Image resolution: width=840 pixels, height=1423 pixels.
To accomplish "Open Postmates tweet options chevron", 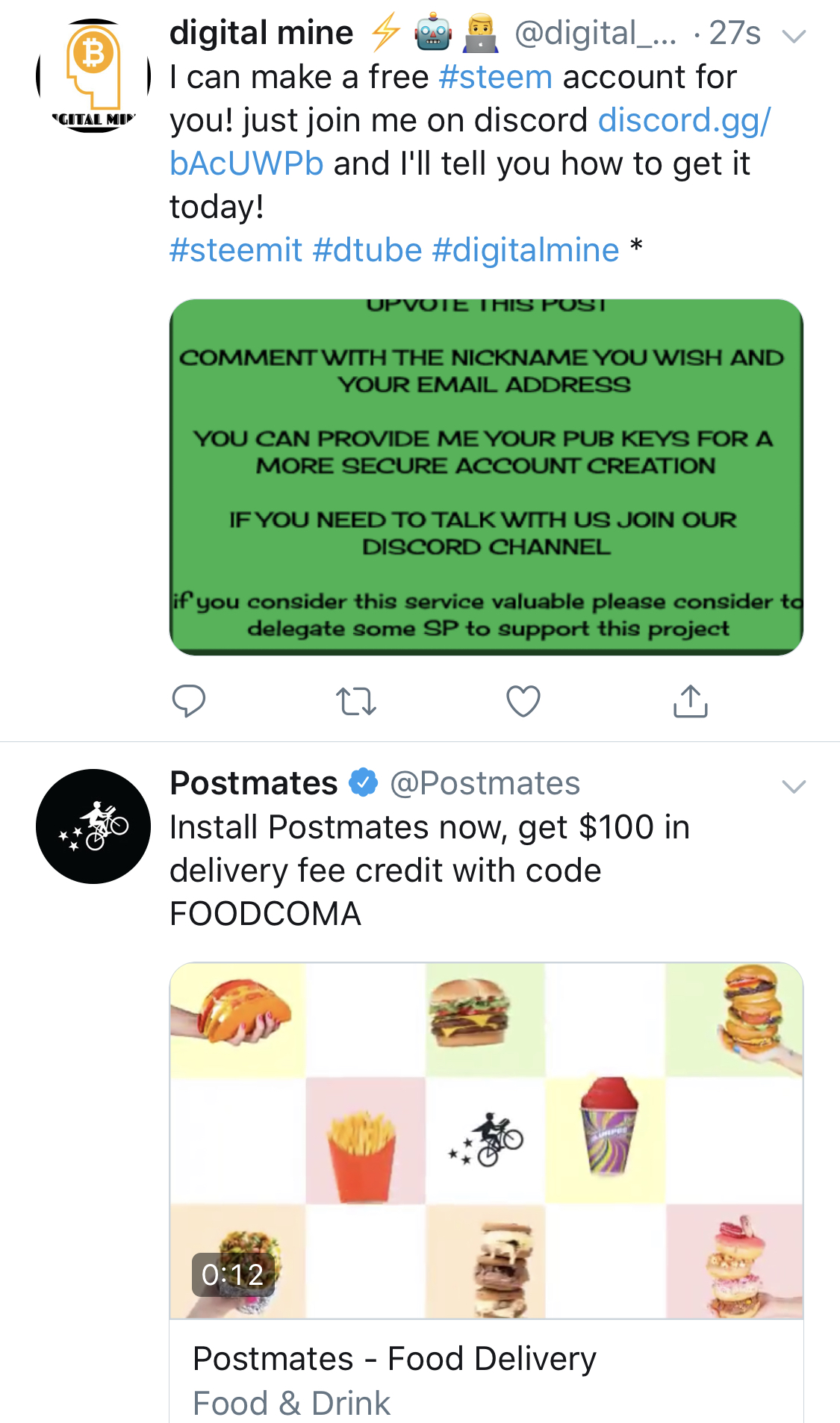I will point(793,786).
